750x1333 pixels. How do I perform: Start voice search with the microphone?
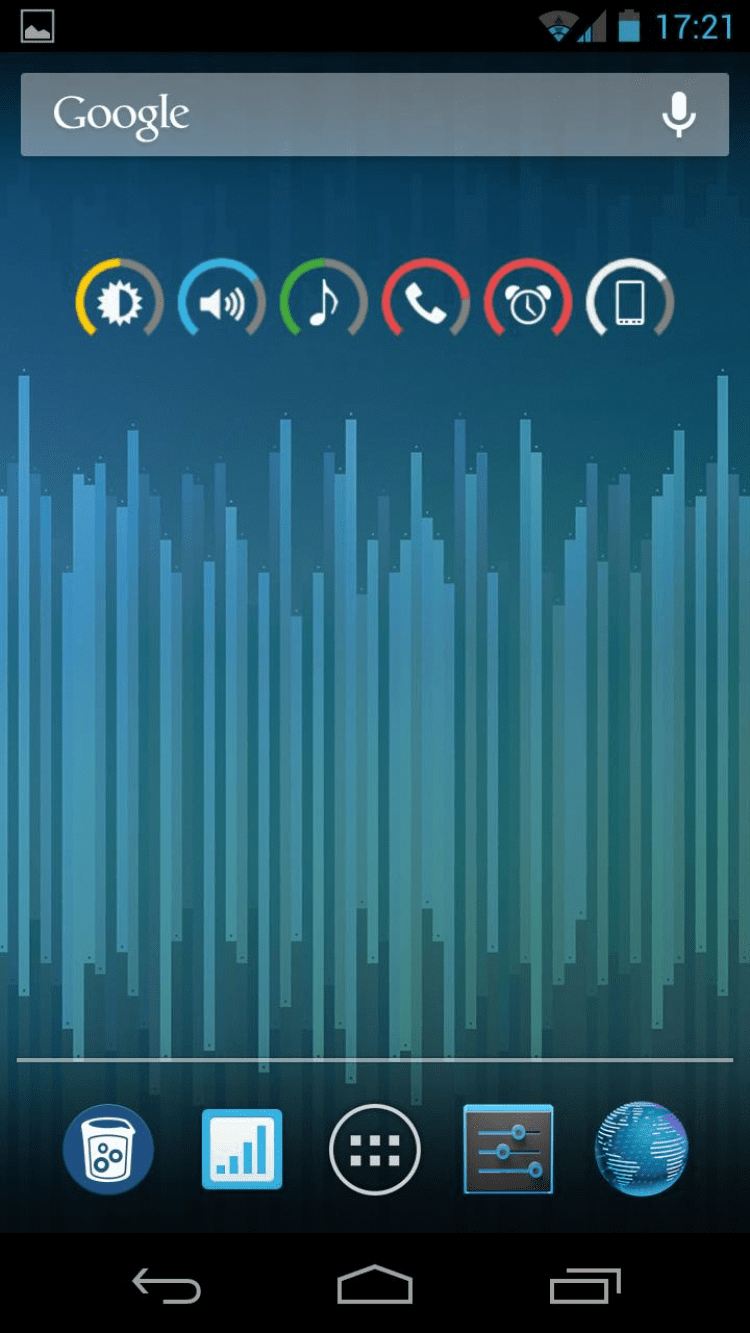tap(679, 114)
